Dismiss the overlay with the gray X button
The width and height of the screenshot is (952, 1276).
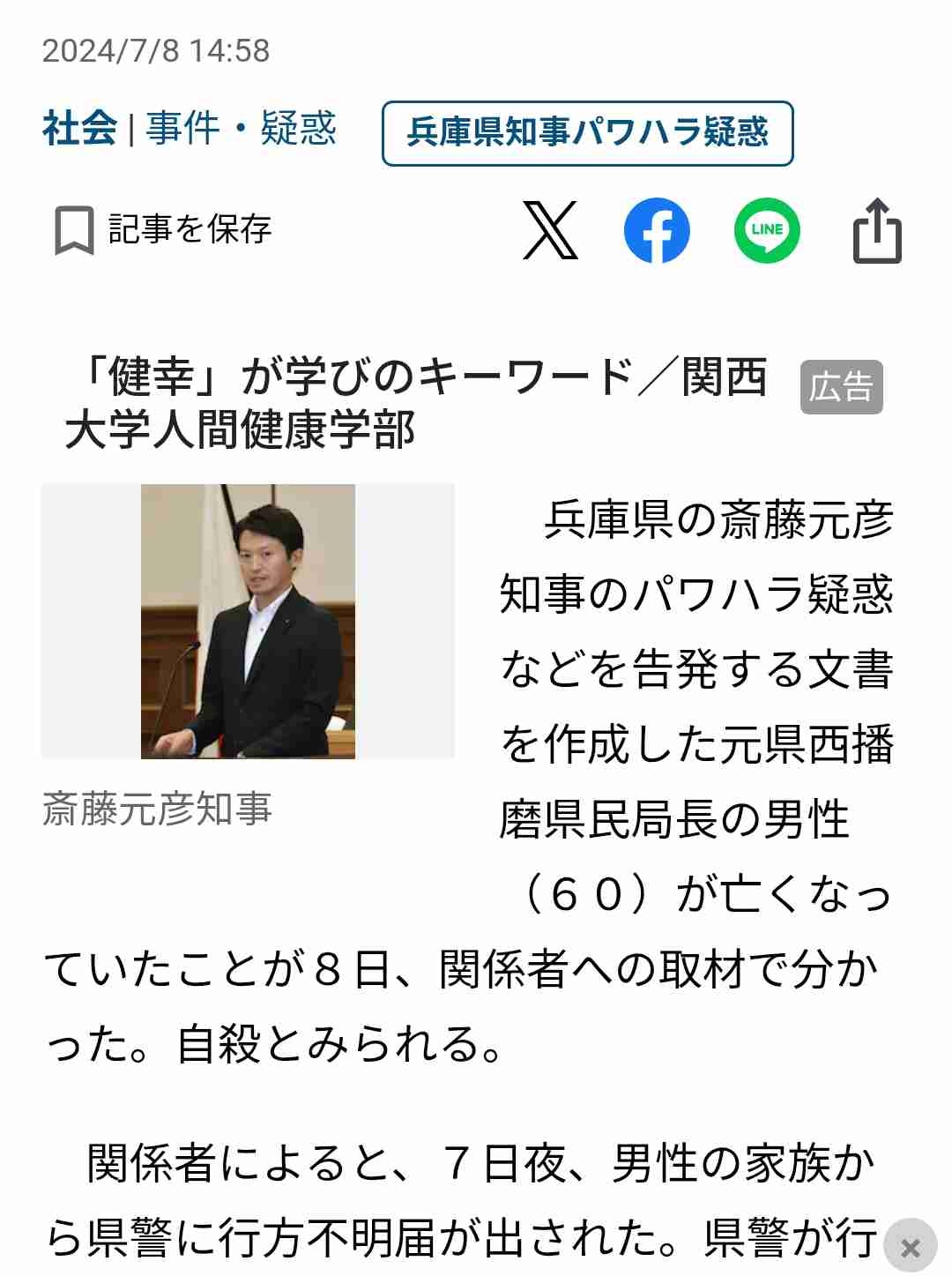pyautogui.click(x=911, y=1247)
